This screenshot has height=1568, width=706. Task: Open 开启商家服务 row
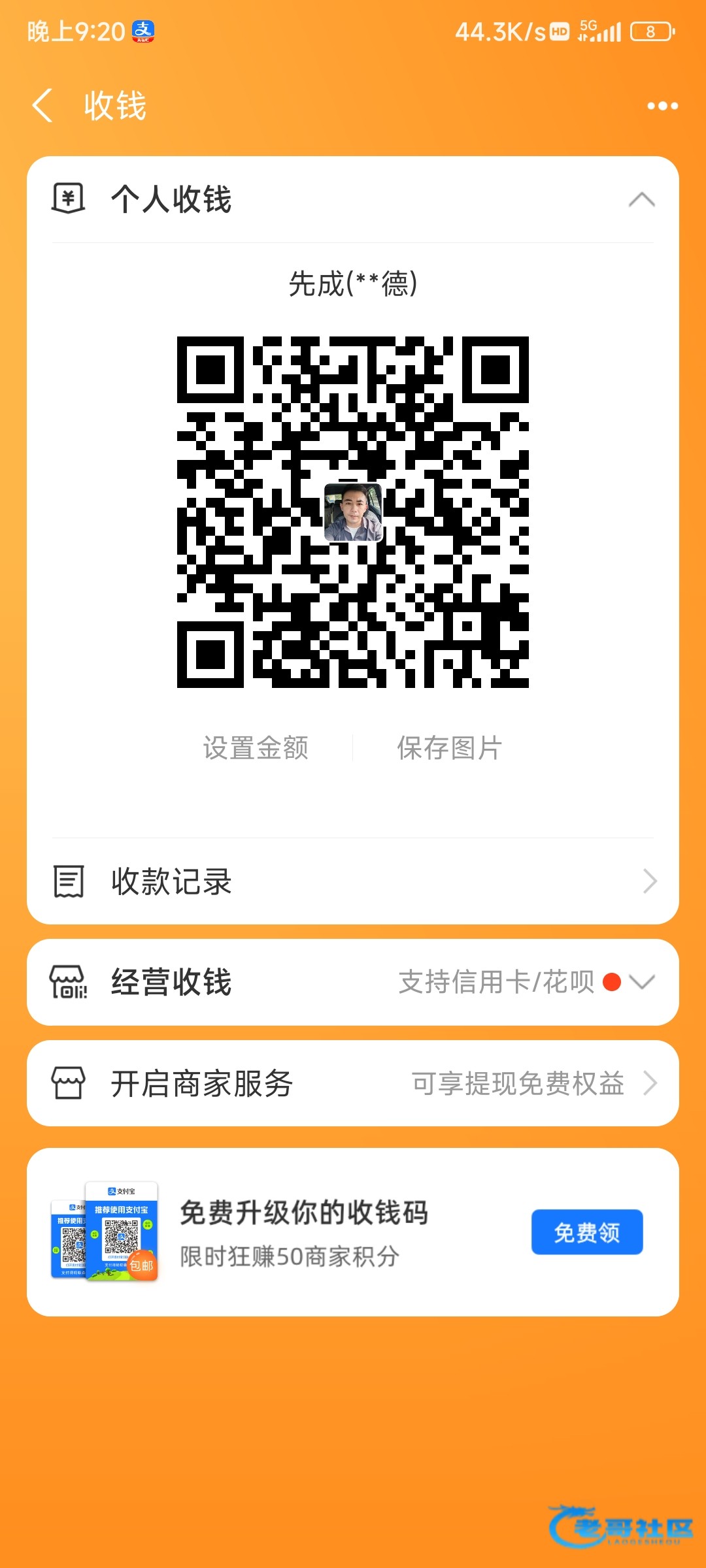click(353, 1083)
